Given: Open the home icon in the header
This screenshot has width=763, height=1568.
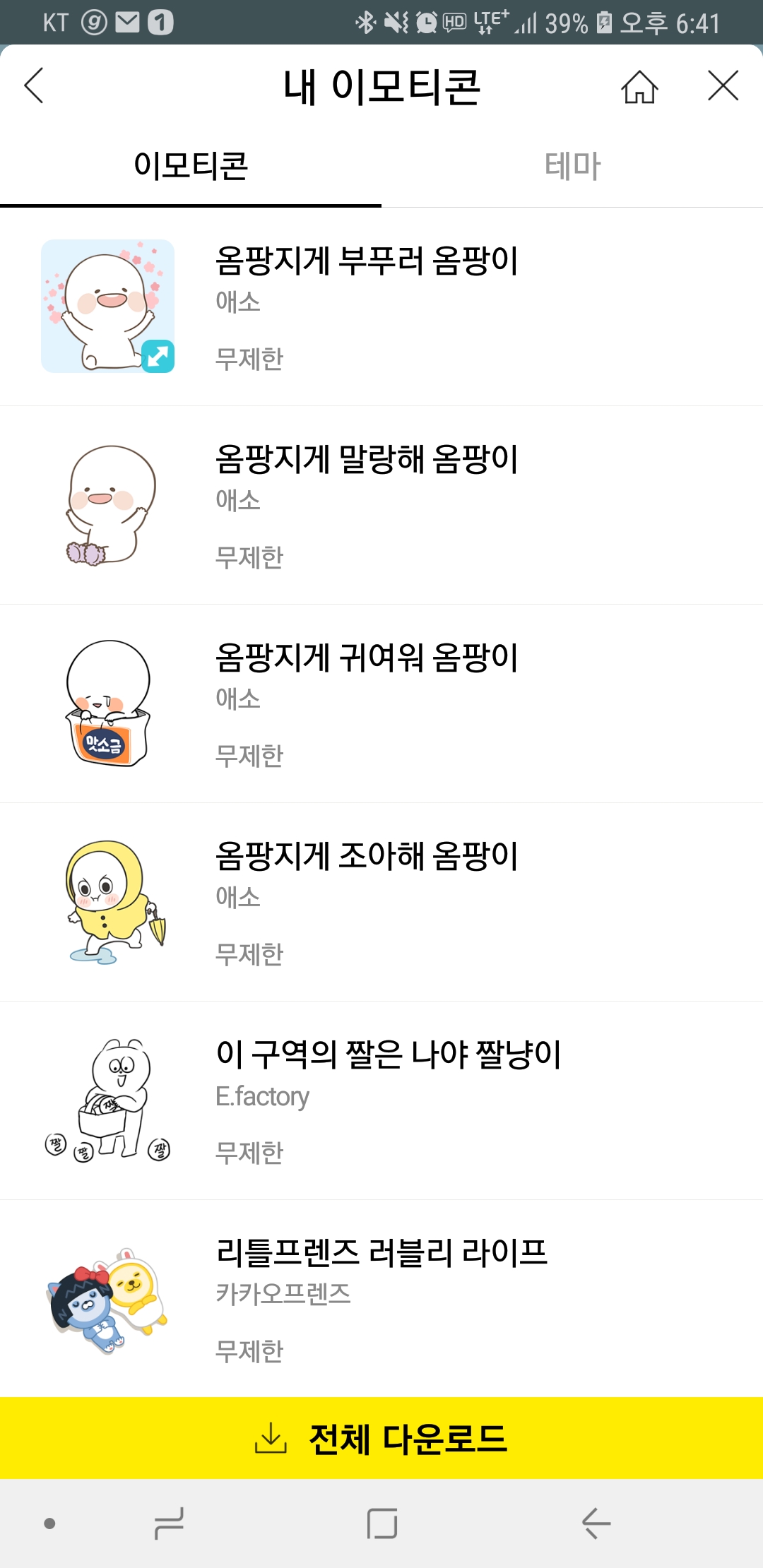Looking at the screenshot, I should pos(639,87).
